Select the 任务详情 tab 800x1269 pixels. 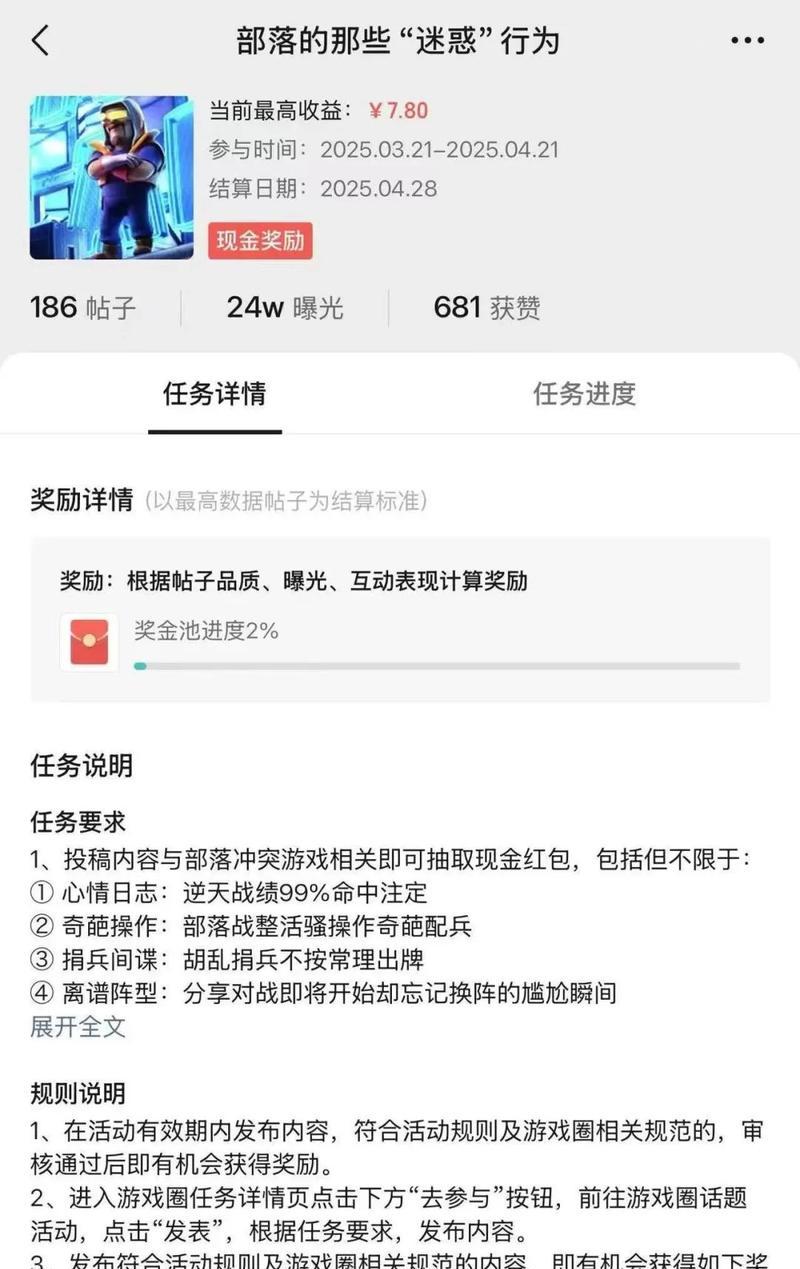click(x=214, y=394)
